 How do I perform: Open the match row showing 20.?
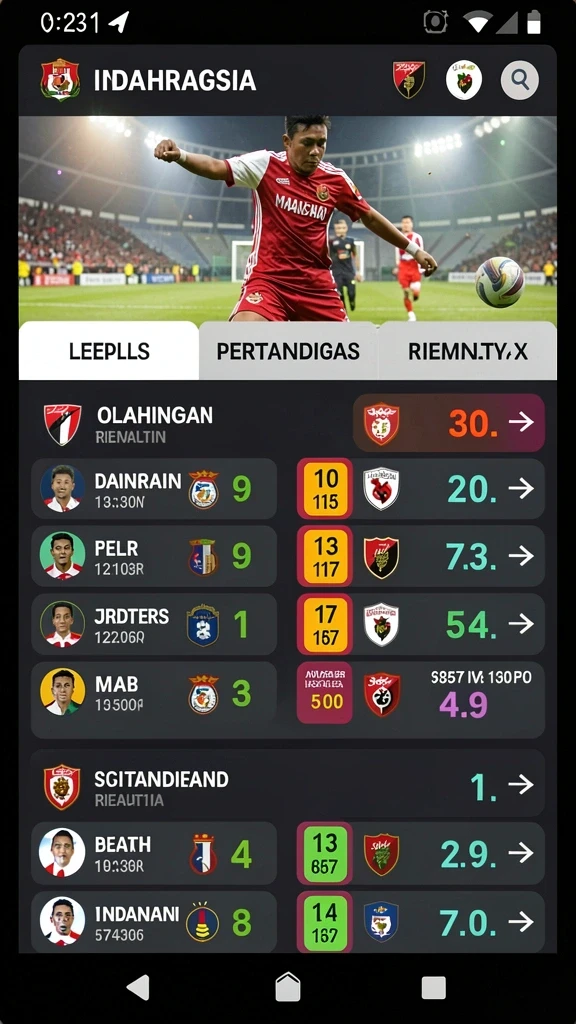coord(421,489)
